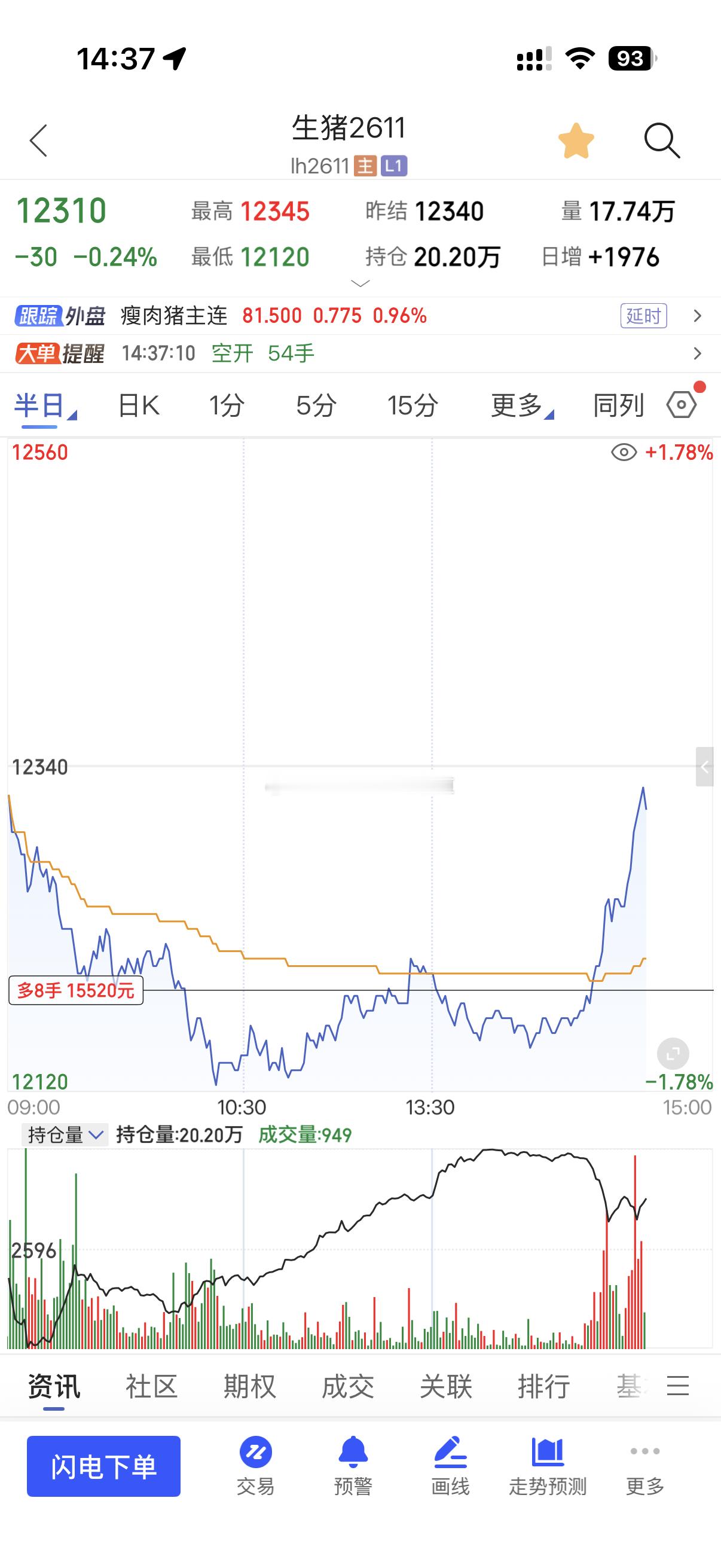The width and height of the screenshot is (721, 1568).
Task: Open the 预警 bell alerts
Action: (x=353, y=1466)
